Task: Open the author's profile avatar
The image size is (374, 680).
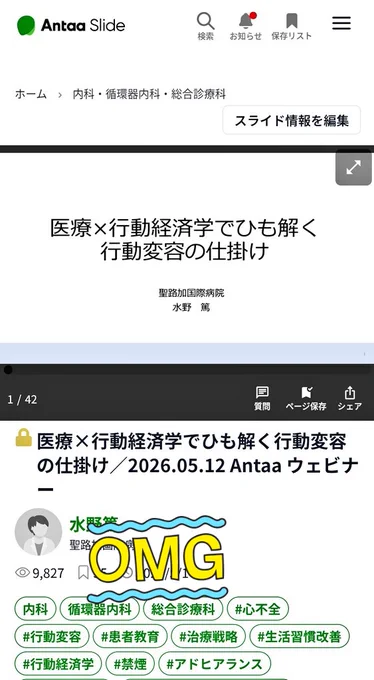Action: (38, 532)
